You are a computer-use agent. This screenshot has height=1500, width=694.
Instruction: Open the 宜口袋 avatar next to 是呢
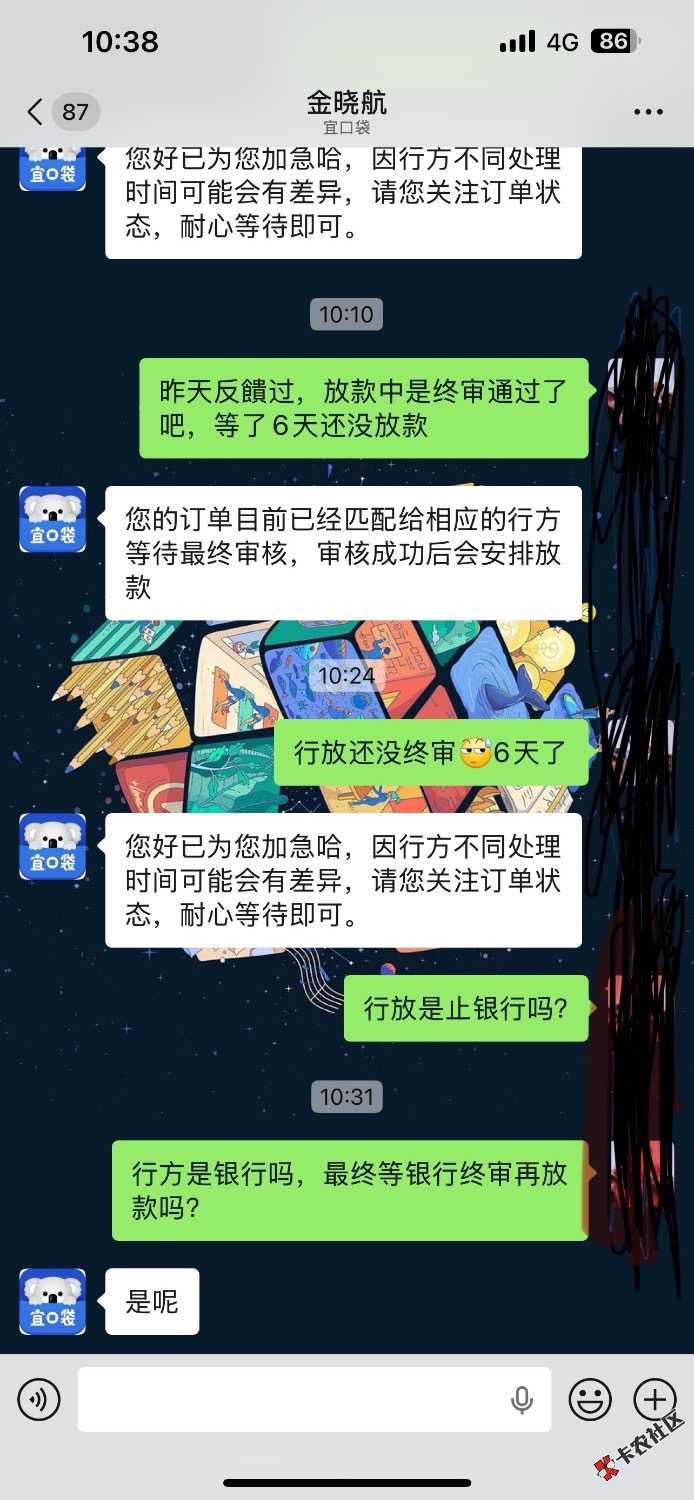click(x=53, y=1301)
